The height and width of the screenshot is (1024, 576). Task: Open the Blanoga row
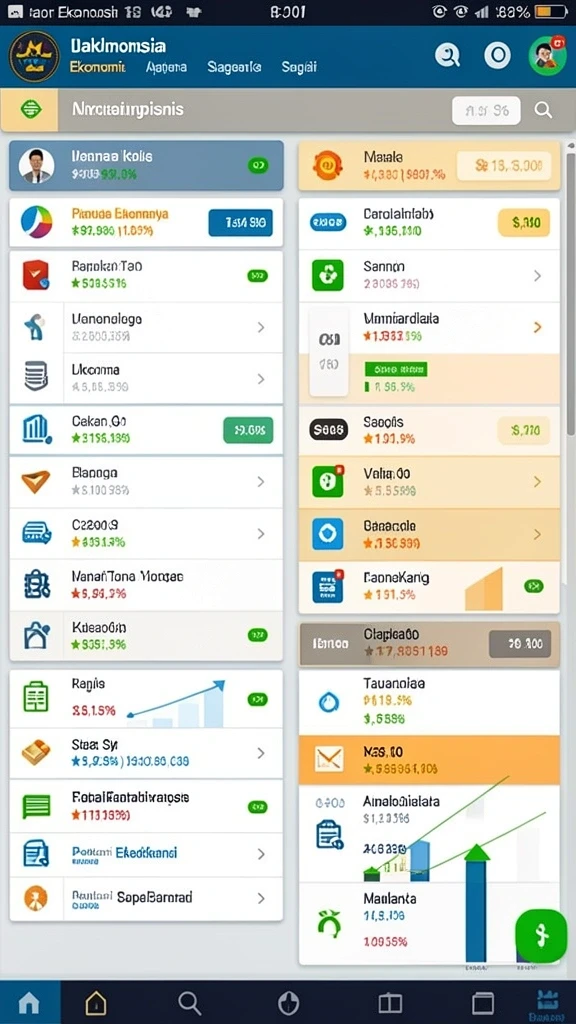[x=146, y=481]
